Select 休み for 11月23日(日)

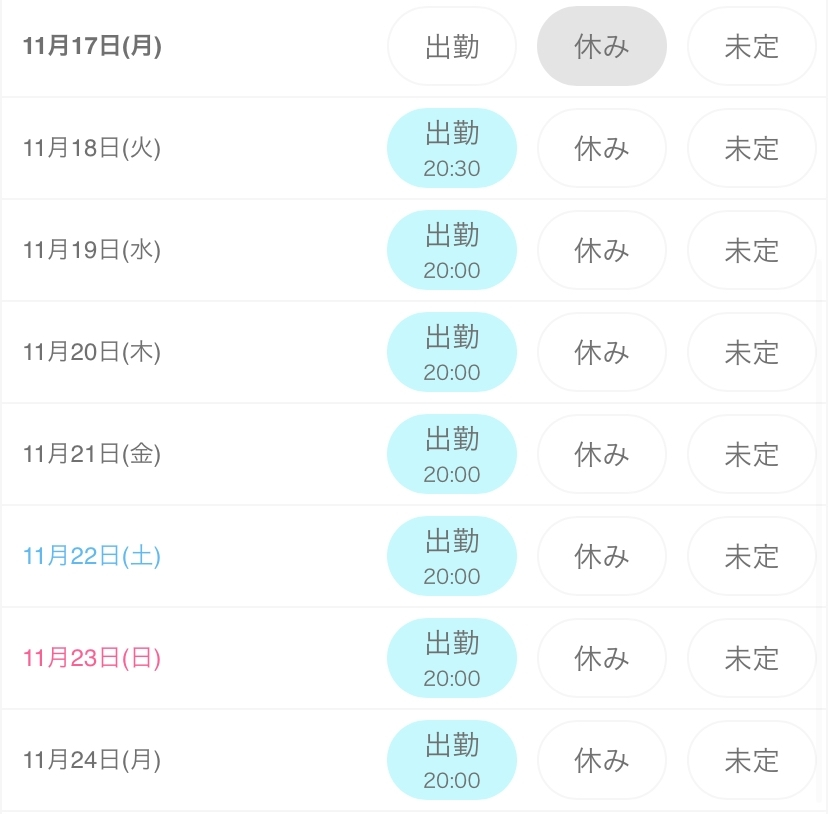(602, 658)
